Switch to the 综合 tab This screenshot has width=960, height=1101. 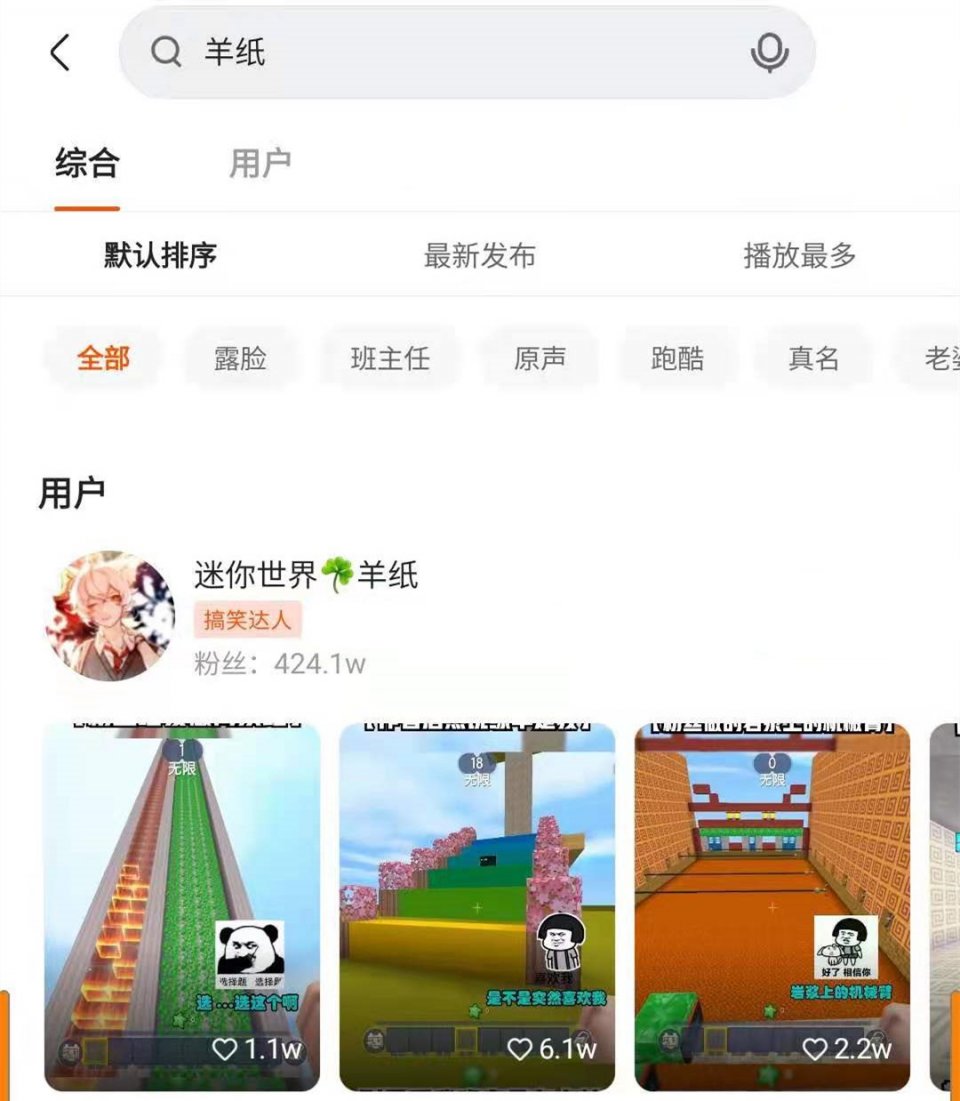click(x=87, y=163)
